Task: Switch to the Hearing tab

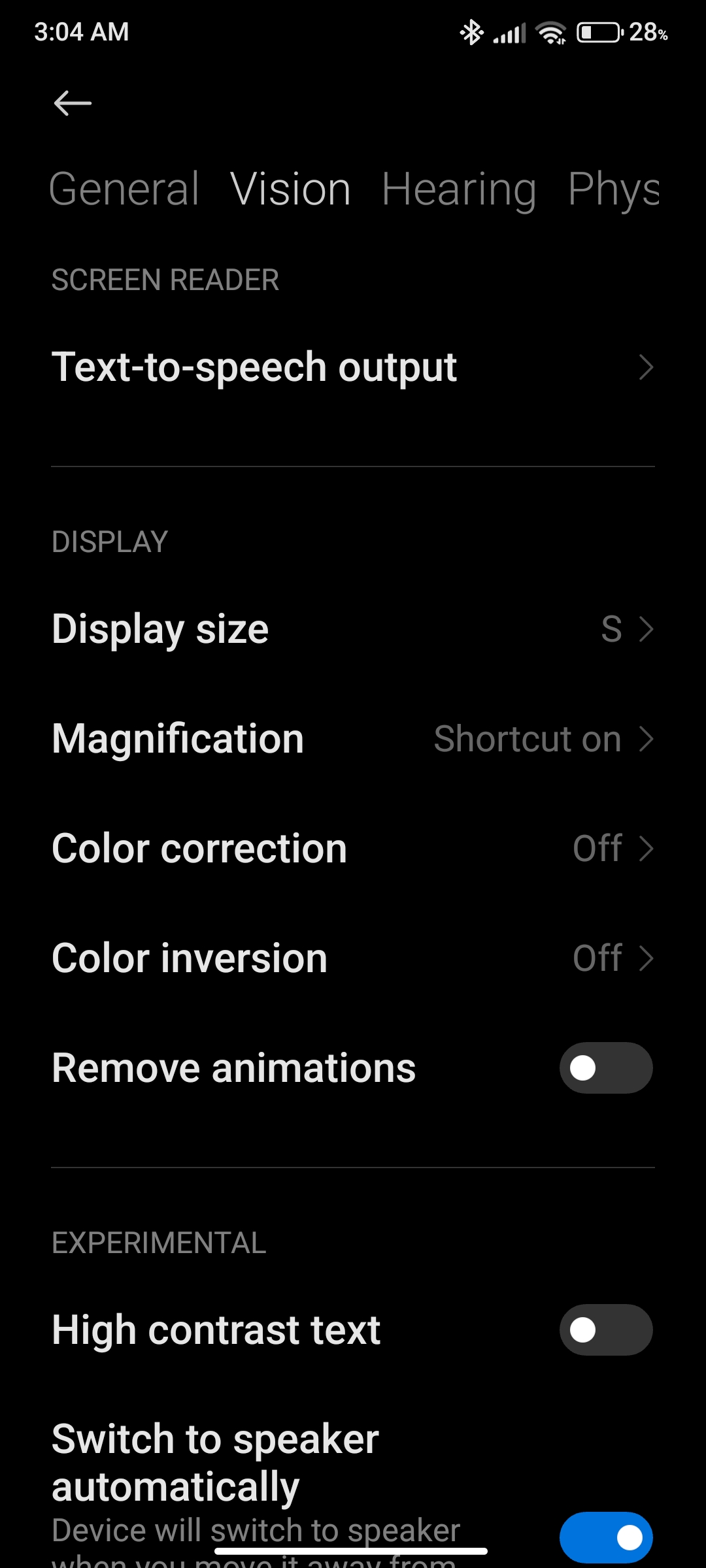Action: [459, 189]
